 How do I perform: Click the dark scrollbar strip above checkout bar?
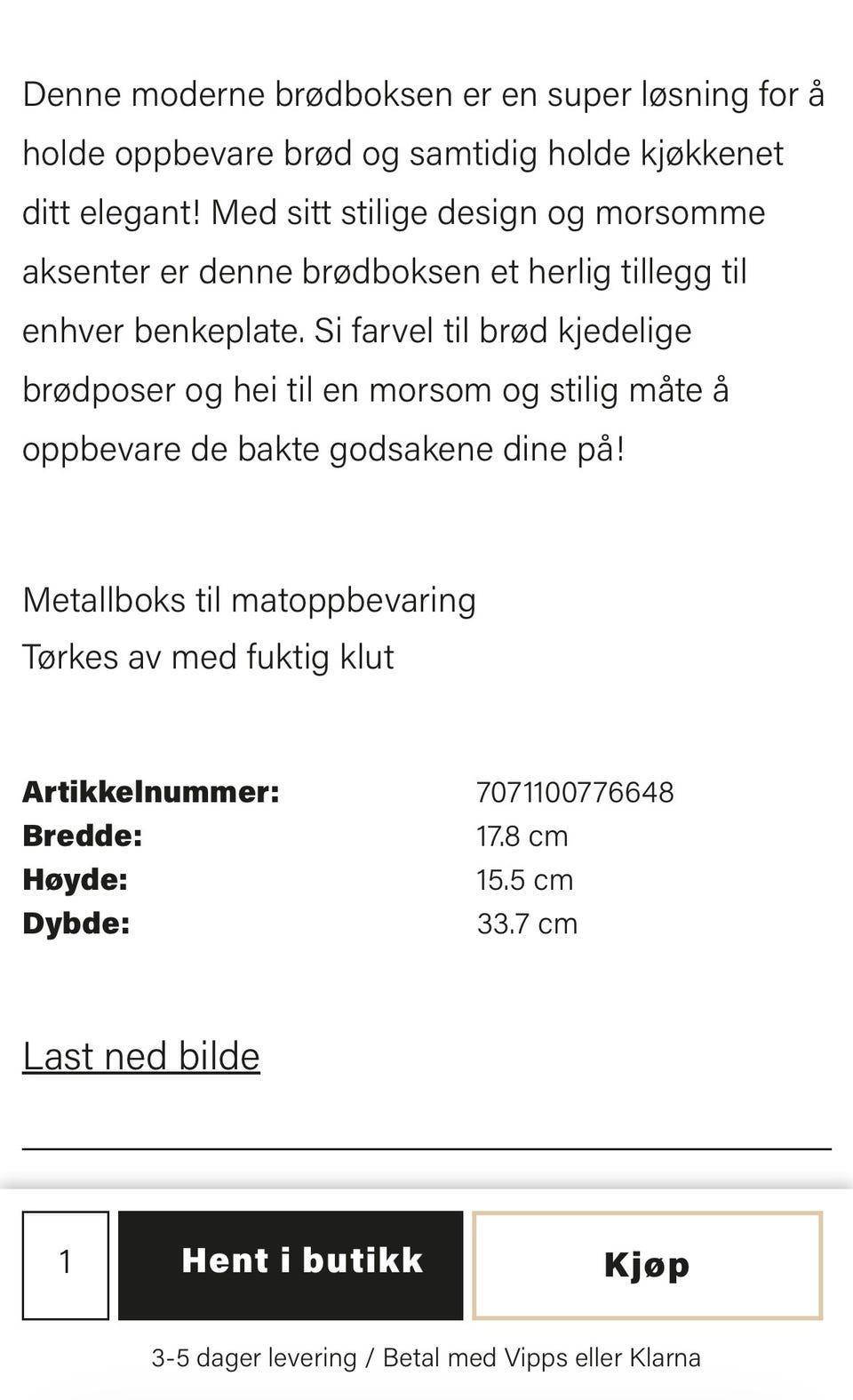click(x=426, y=1187)
